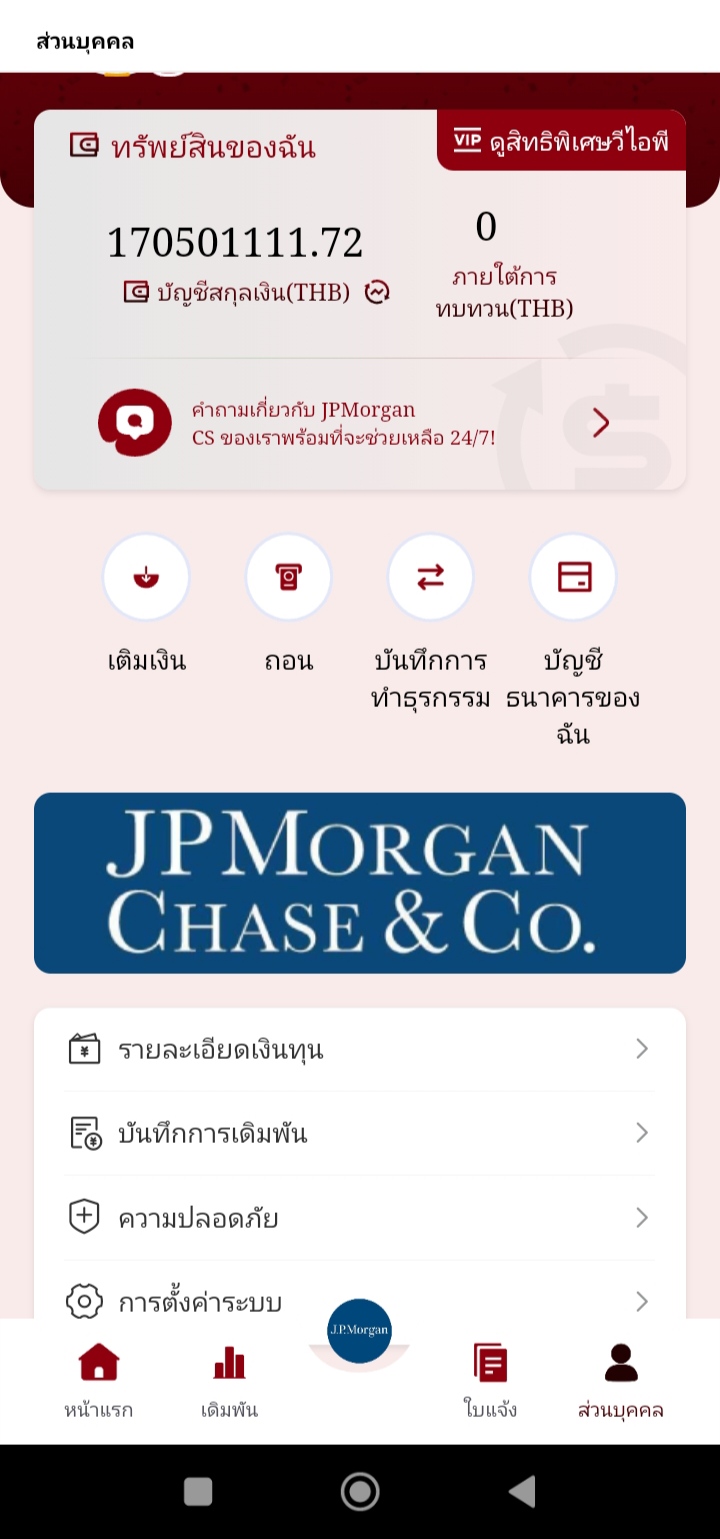The width and height of the screenshot is (720, 1539).
Task: Open การตั้งค่าระบบ system settings
Action: (360, 1301)
